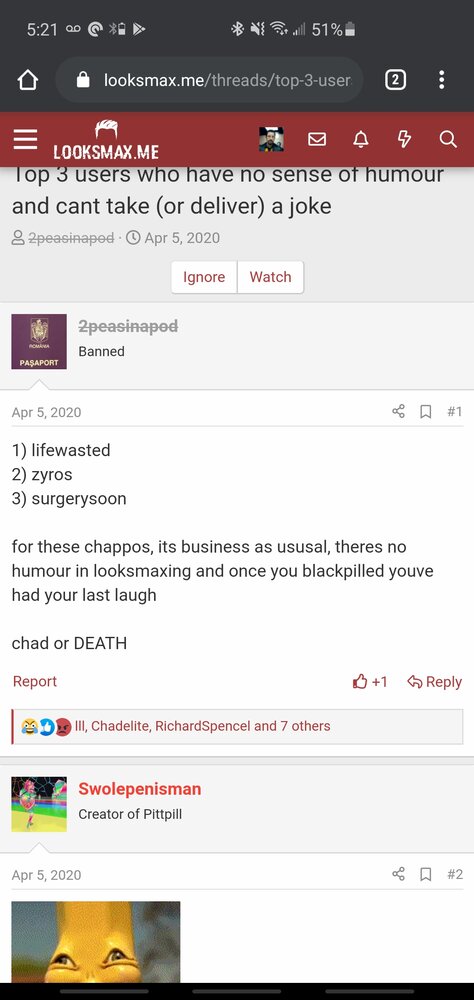Report the first post

pyautogui.click(x=35, y=681)
